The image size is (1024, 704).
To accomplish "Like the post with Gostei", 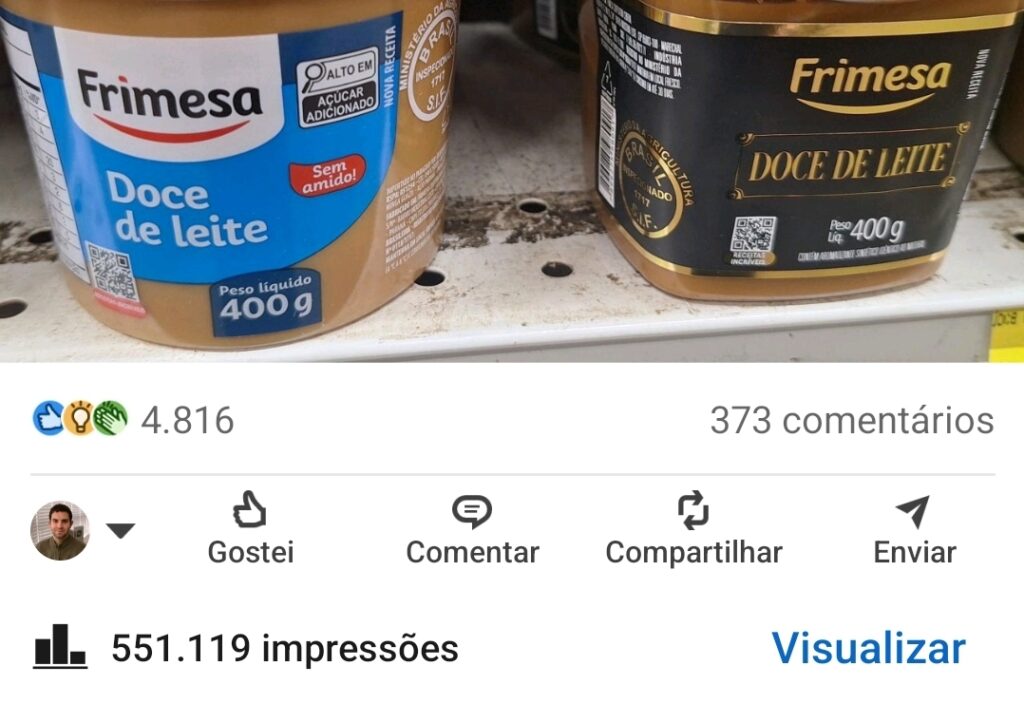I will click(x=250, y=529).
